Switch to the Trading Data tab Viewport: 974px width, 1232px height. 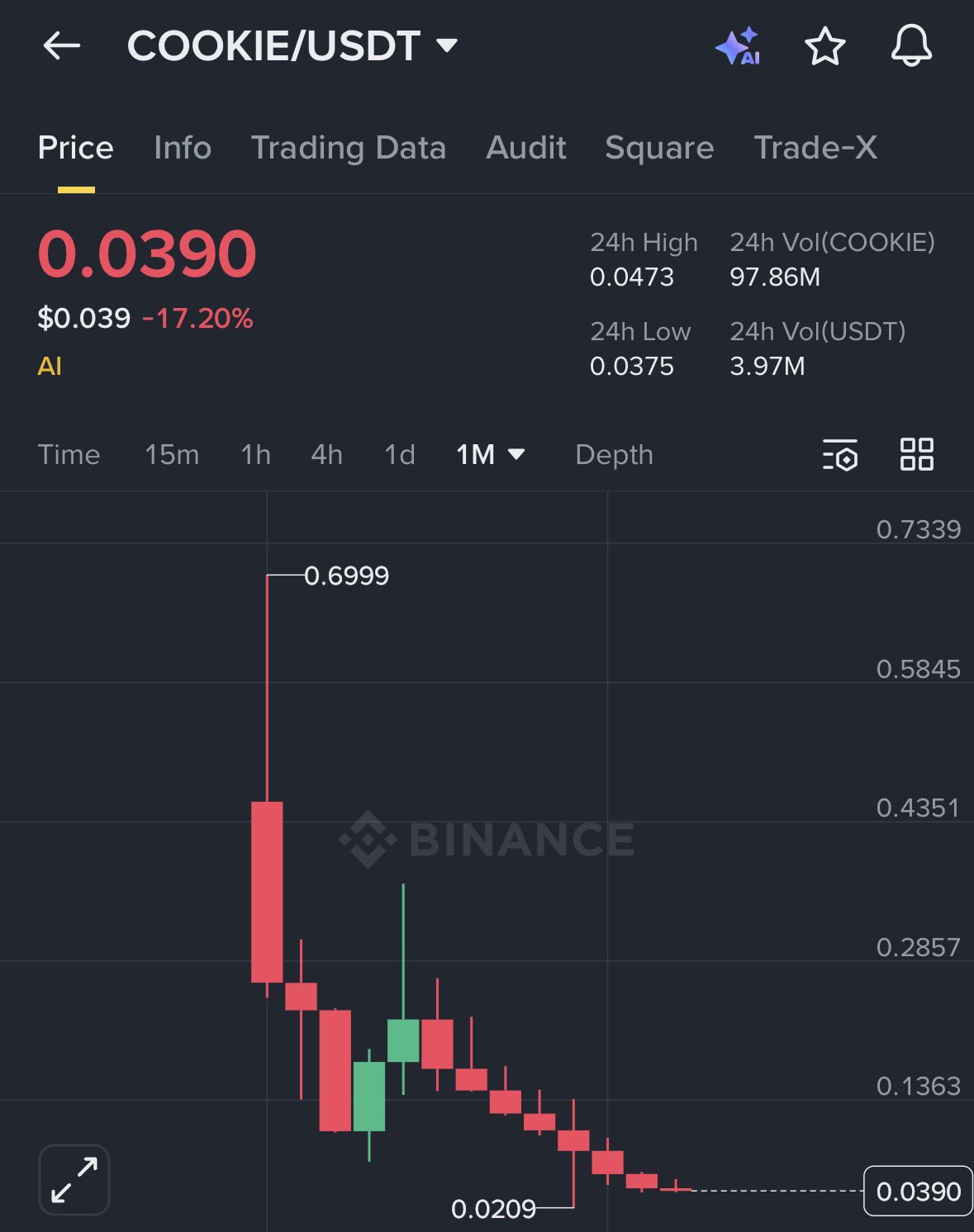[348, 148]
